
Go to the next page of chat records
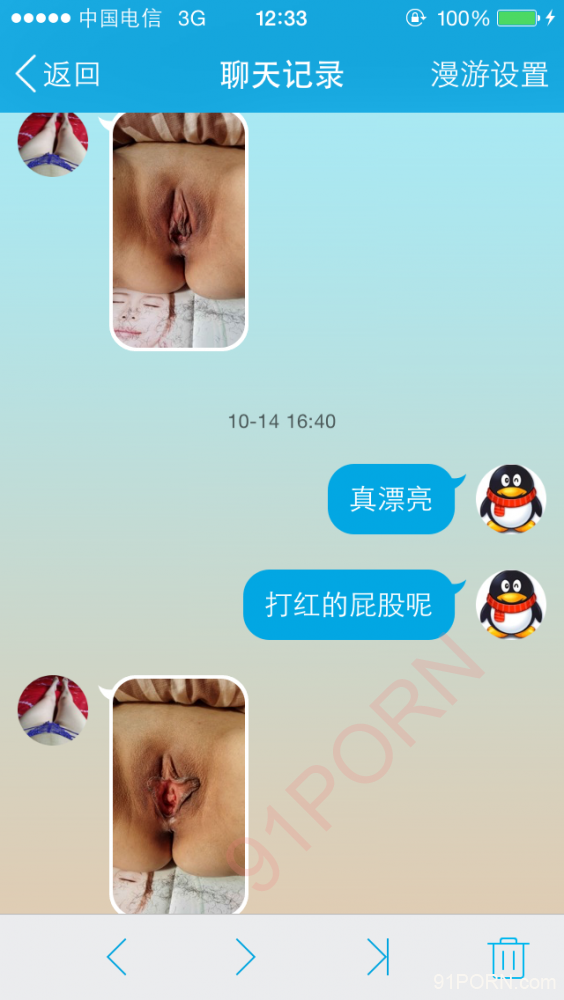coord(245,957)
